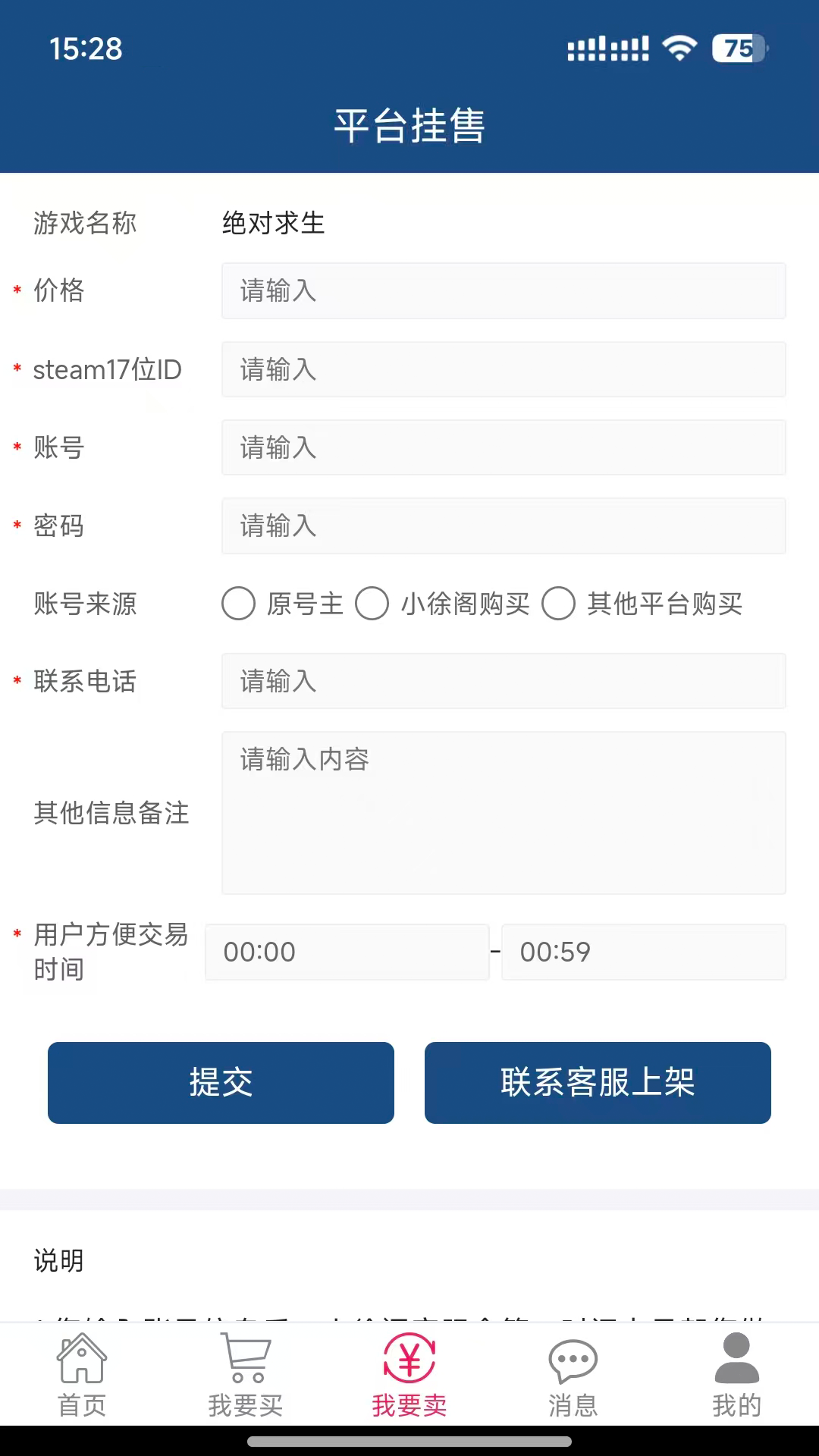Click the steam17位ID input field
Viewport: 819px width, 1456px height.
coord(503,370)
